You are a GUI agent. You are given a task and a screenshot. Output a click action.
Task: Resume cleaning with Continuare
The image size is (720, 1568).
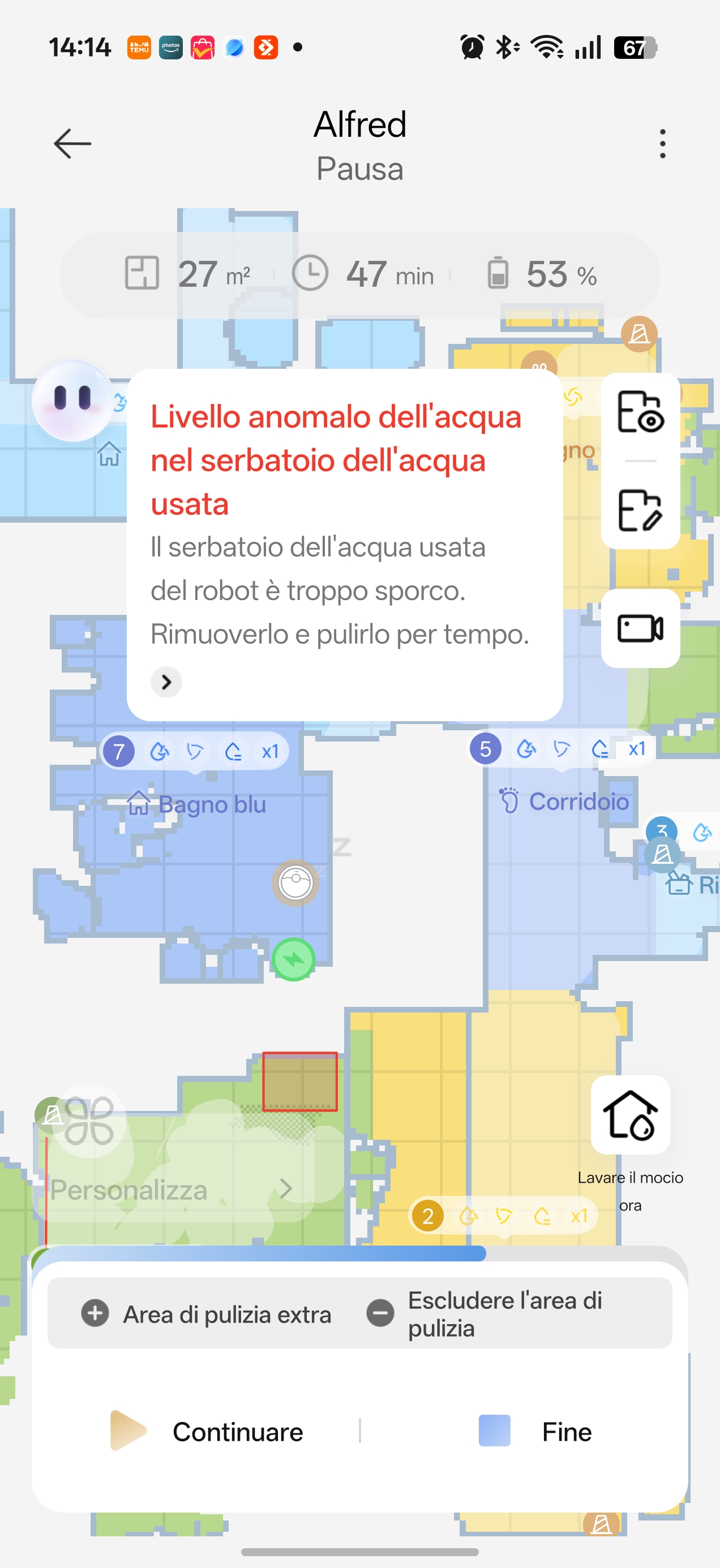tap(207, 1431)
